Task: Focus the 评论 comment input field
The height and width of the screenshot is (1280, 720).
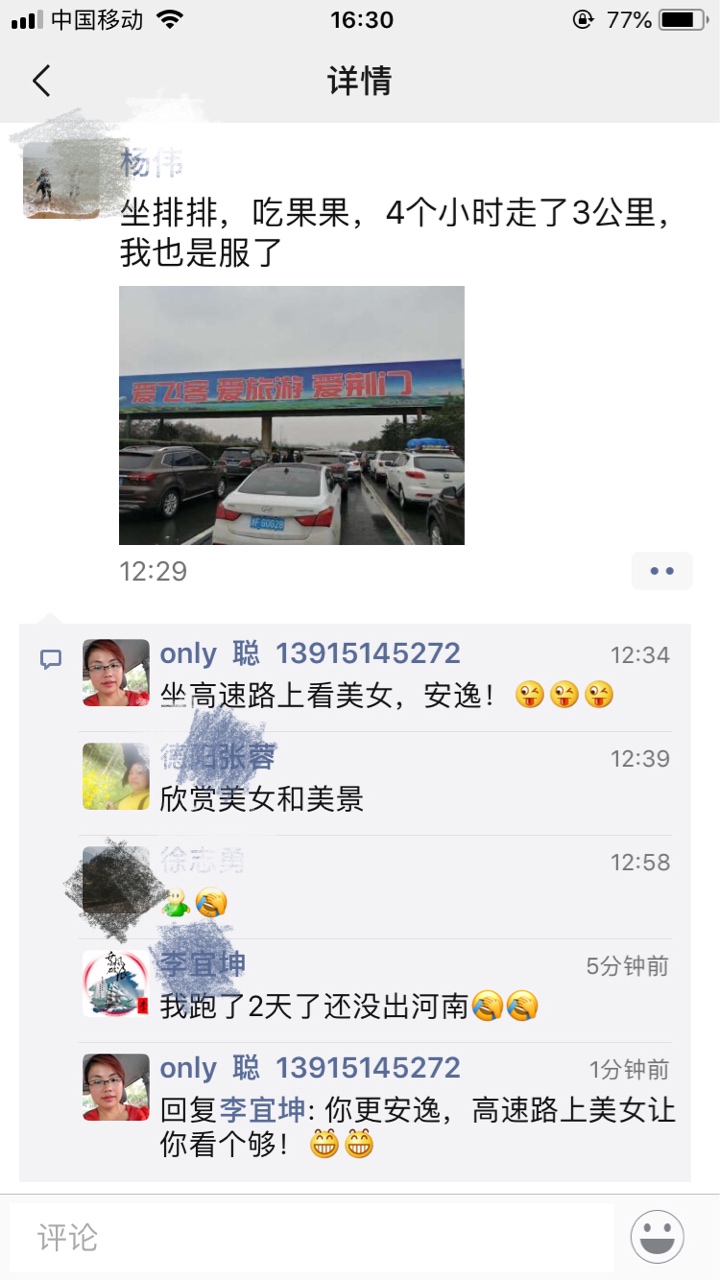Action: click(x=312, y=1237)
